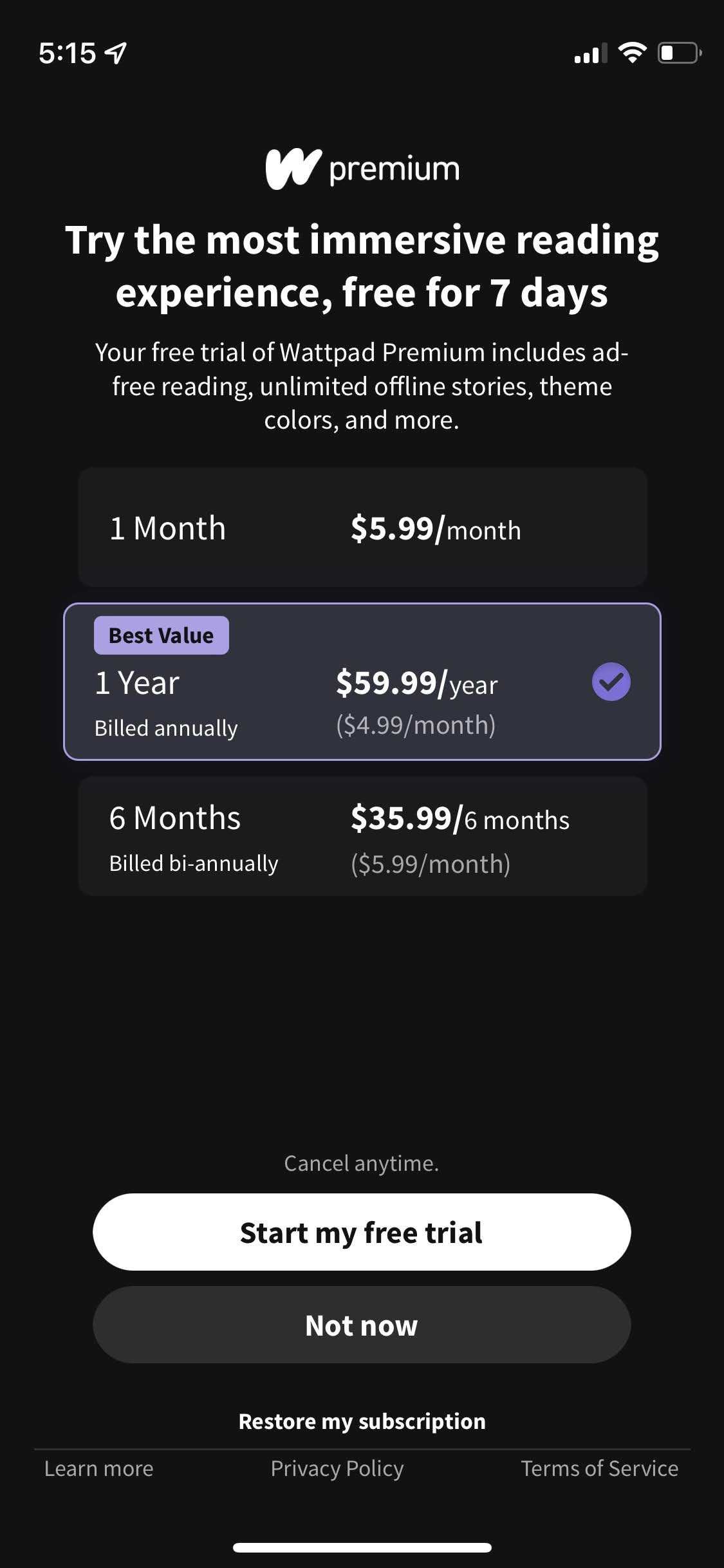Choose the 1 Year Best Value plan
Image resolution: width=724 pixels, height=1568 pixels.
point(362,682)
